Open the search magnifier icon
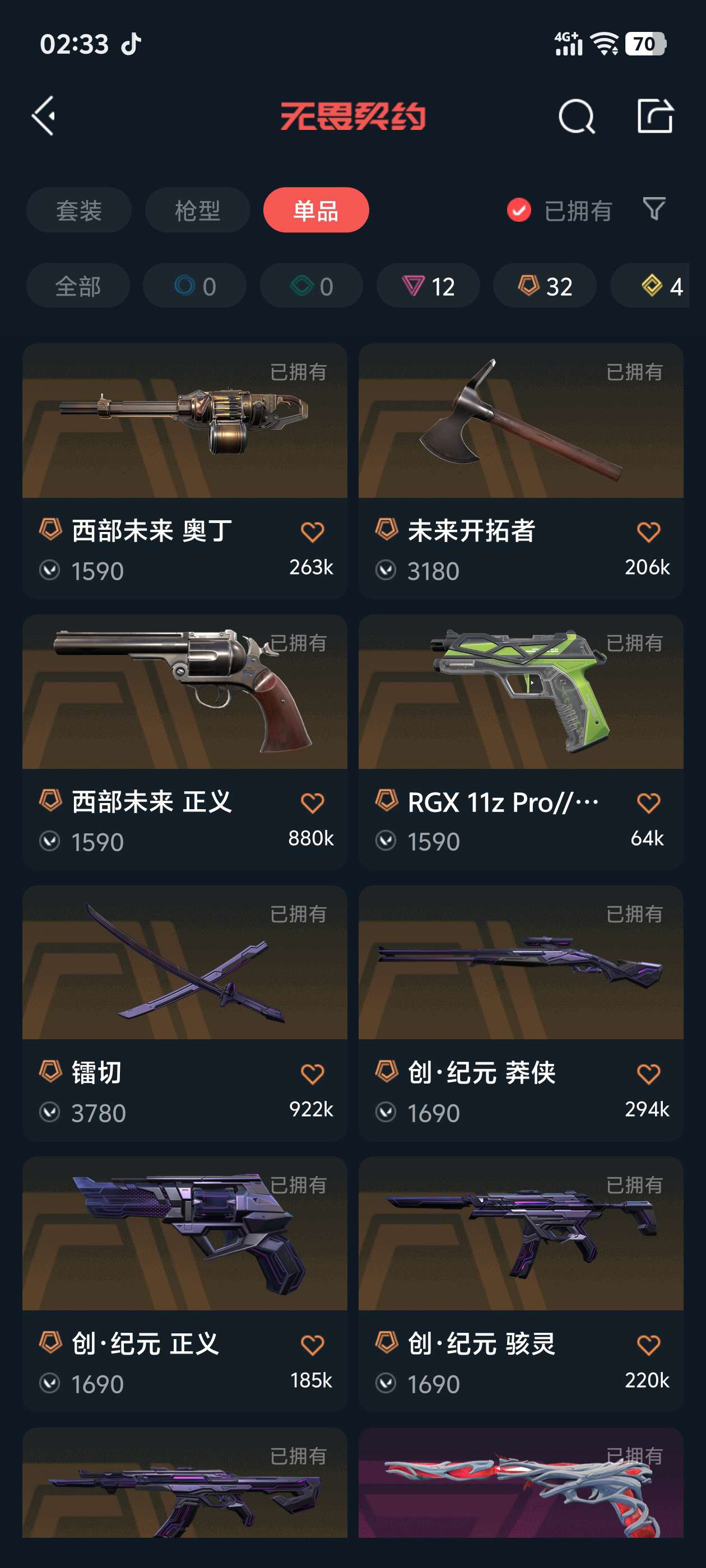706x1568 pixels. pyautogui.click(x=575, y=116)
